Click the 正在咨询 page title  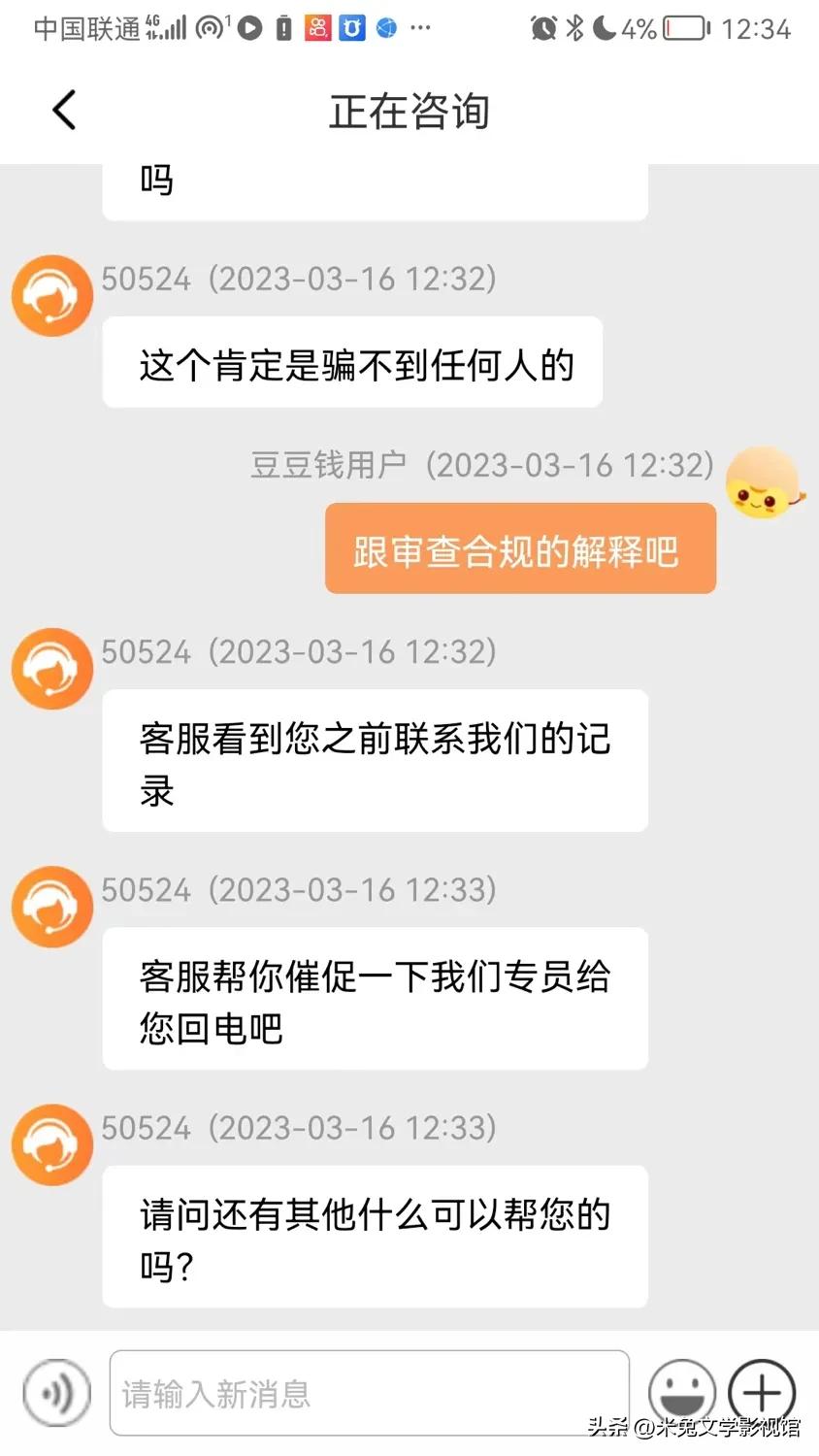[409, 112]
